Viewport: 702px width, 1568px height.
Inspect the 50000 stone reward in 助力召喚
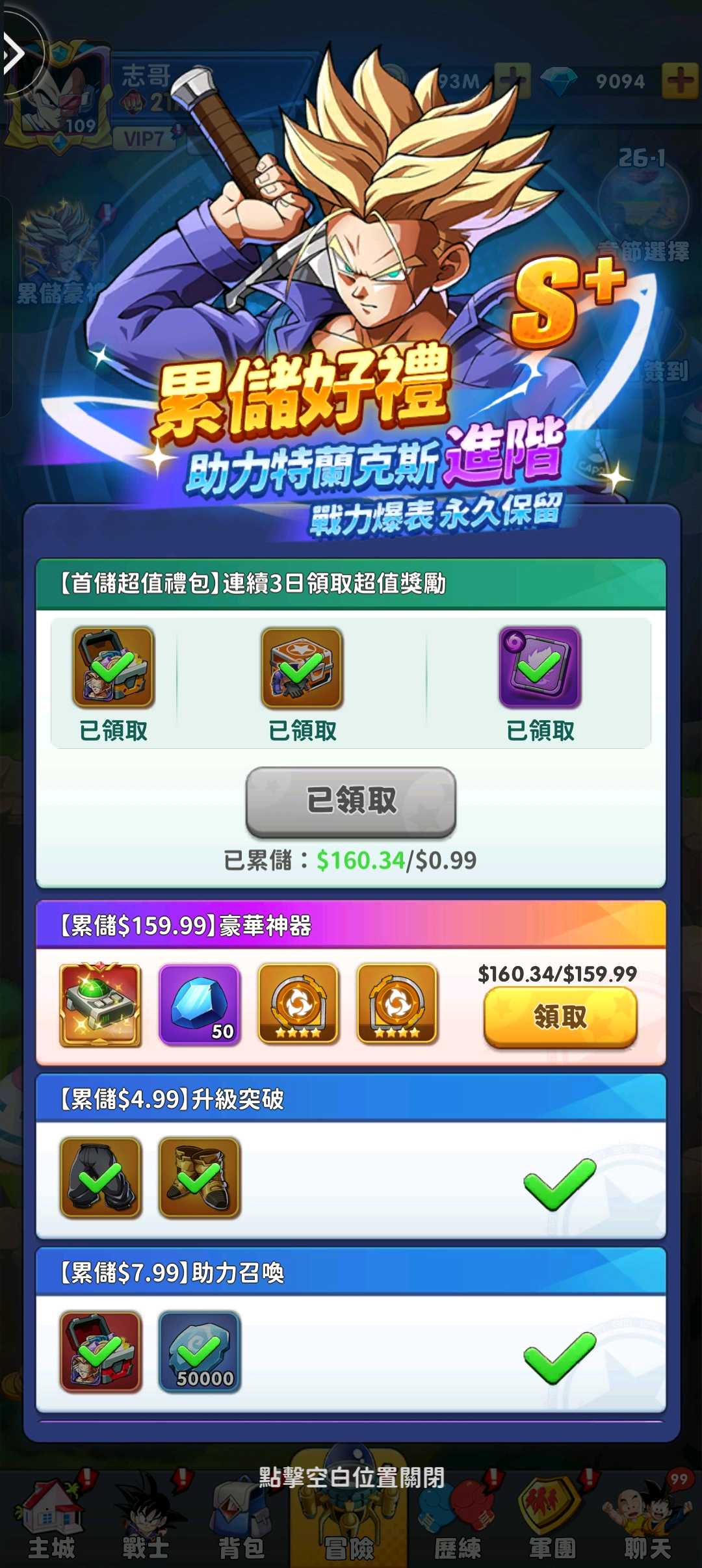(200, 1352)
